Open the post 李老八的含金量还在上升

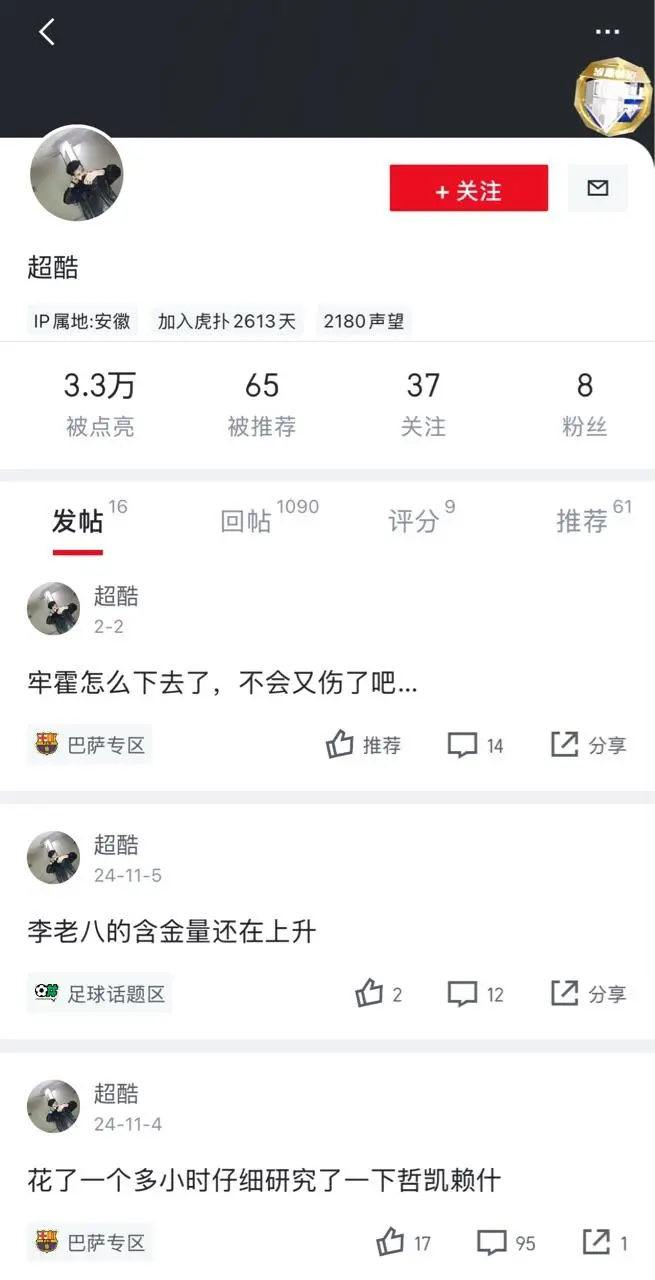tap(171, 933)
